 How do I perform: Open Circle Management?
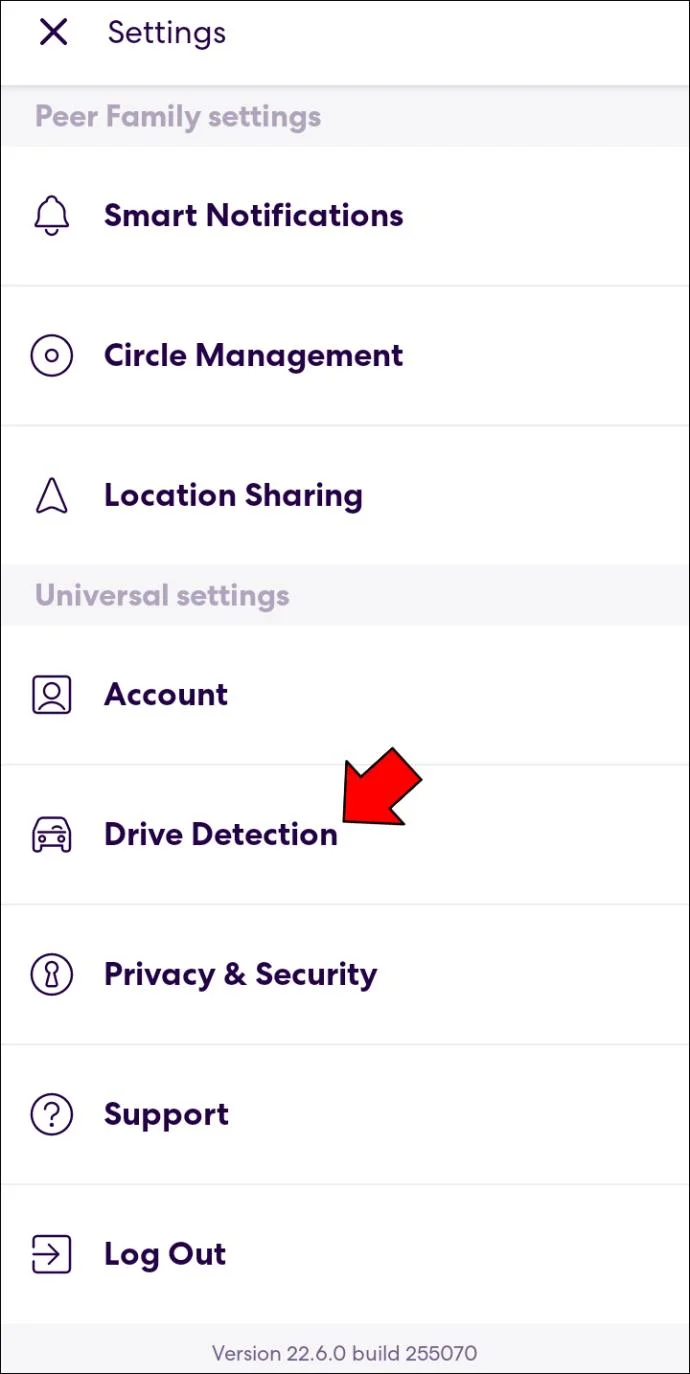tap(253, 356)
